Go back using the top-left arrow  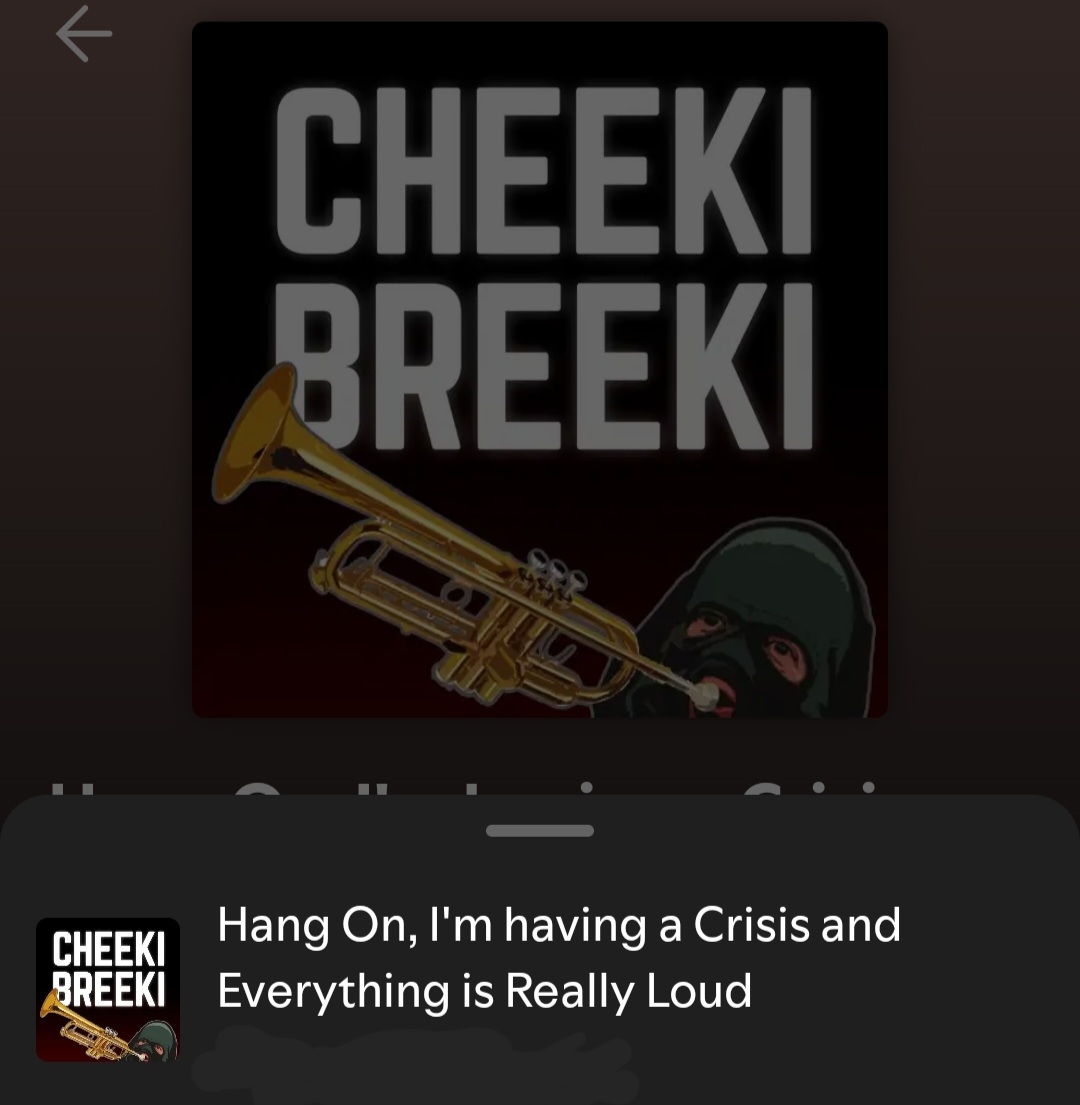click(x=83, y=36)
